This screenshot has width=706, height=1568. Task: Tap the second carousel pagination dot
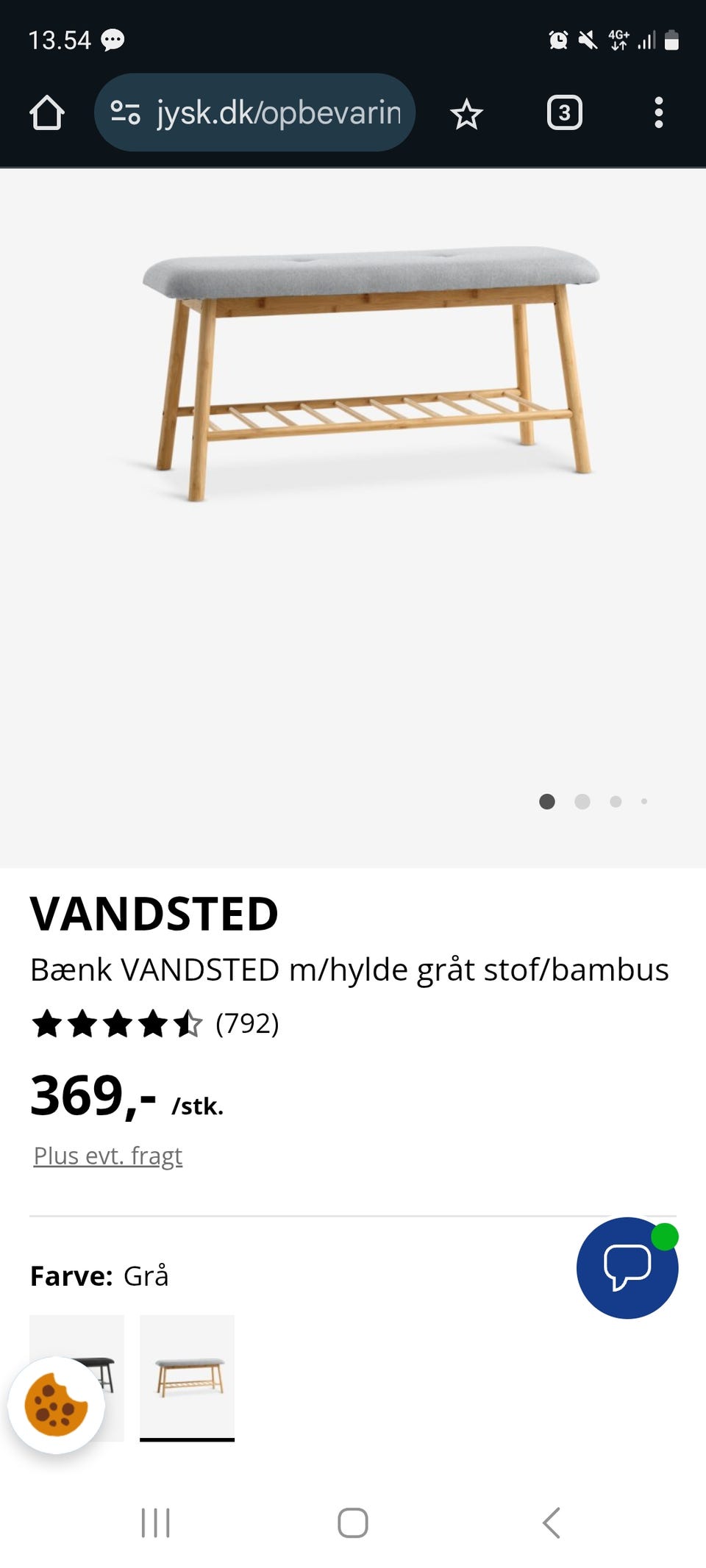[583, 802]
